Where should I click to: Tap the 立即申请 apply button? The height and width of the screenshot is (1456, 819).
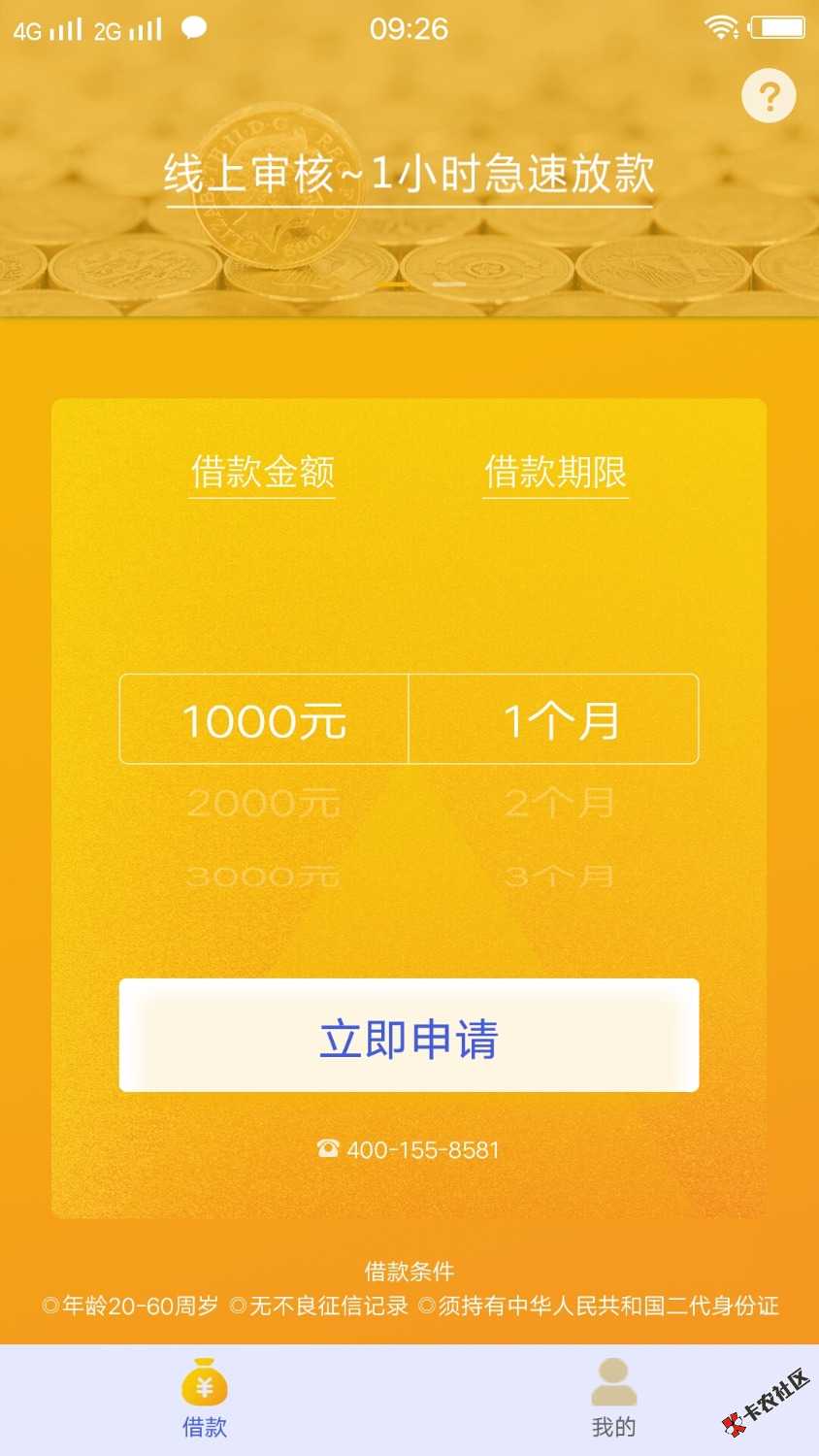pos(409,1036)
